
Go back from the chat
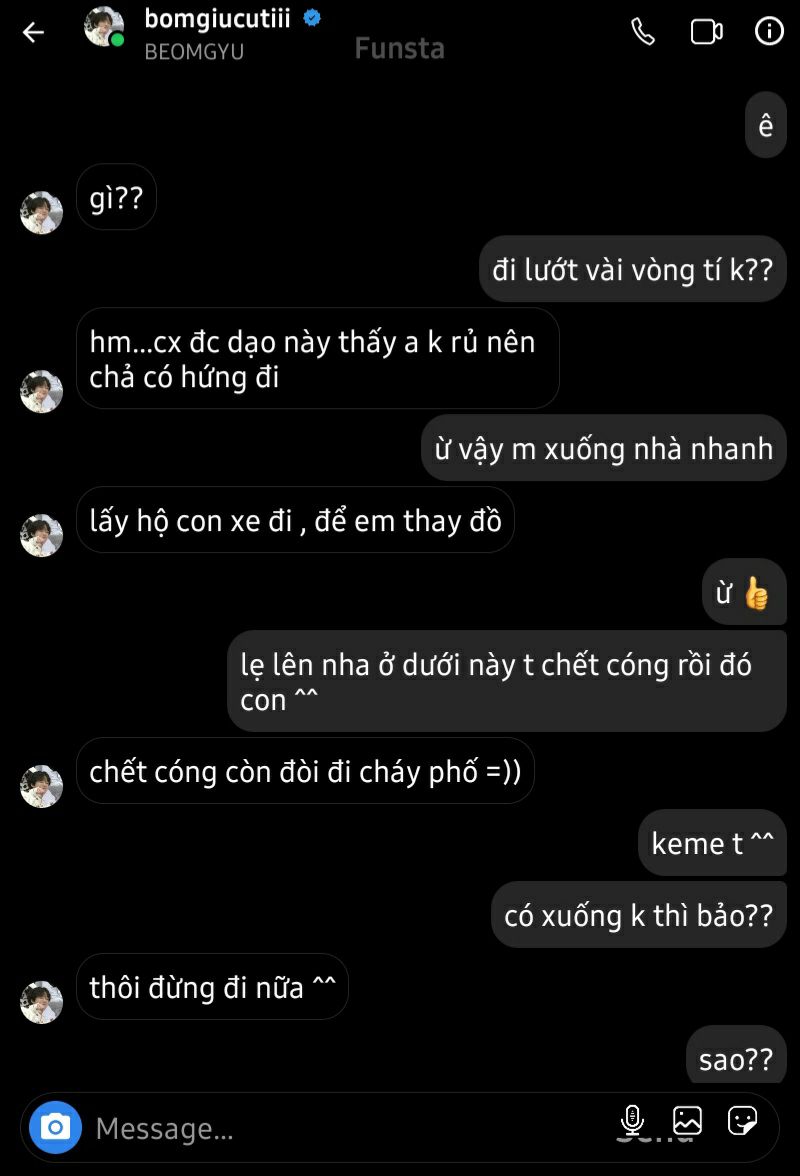34,33
